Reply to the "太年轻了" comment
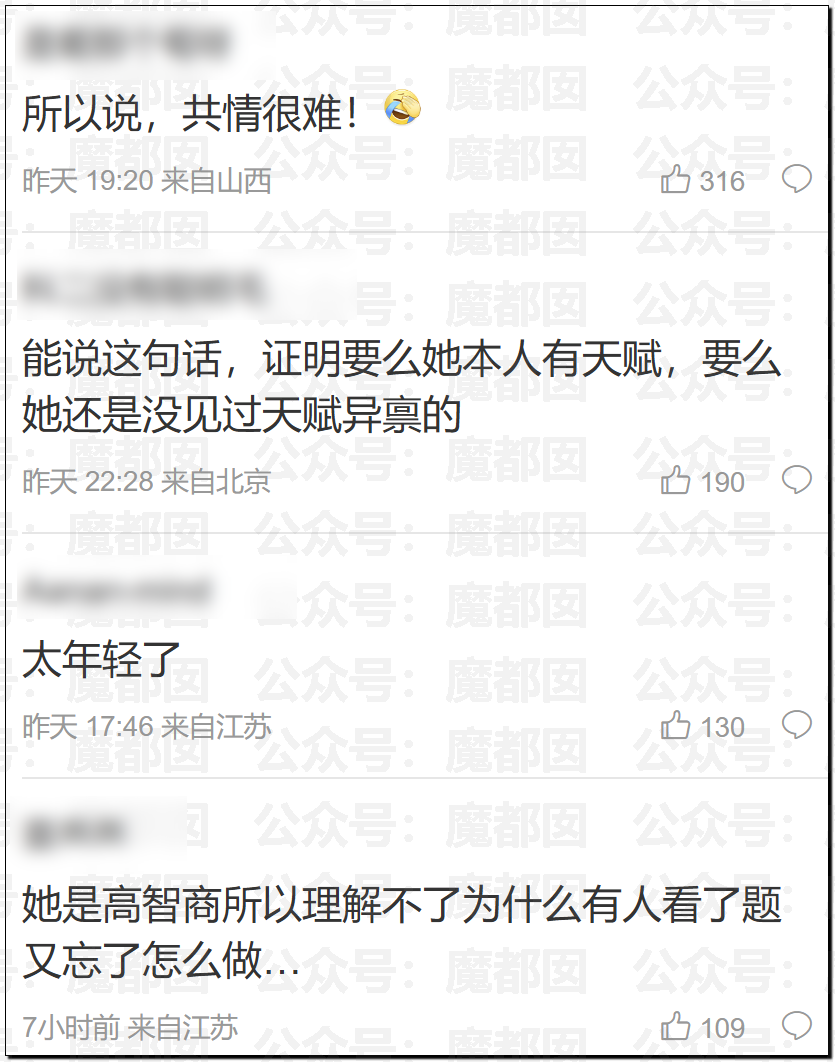 point(796,725)
